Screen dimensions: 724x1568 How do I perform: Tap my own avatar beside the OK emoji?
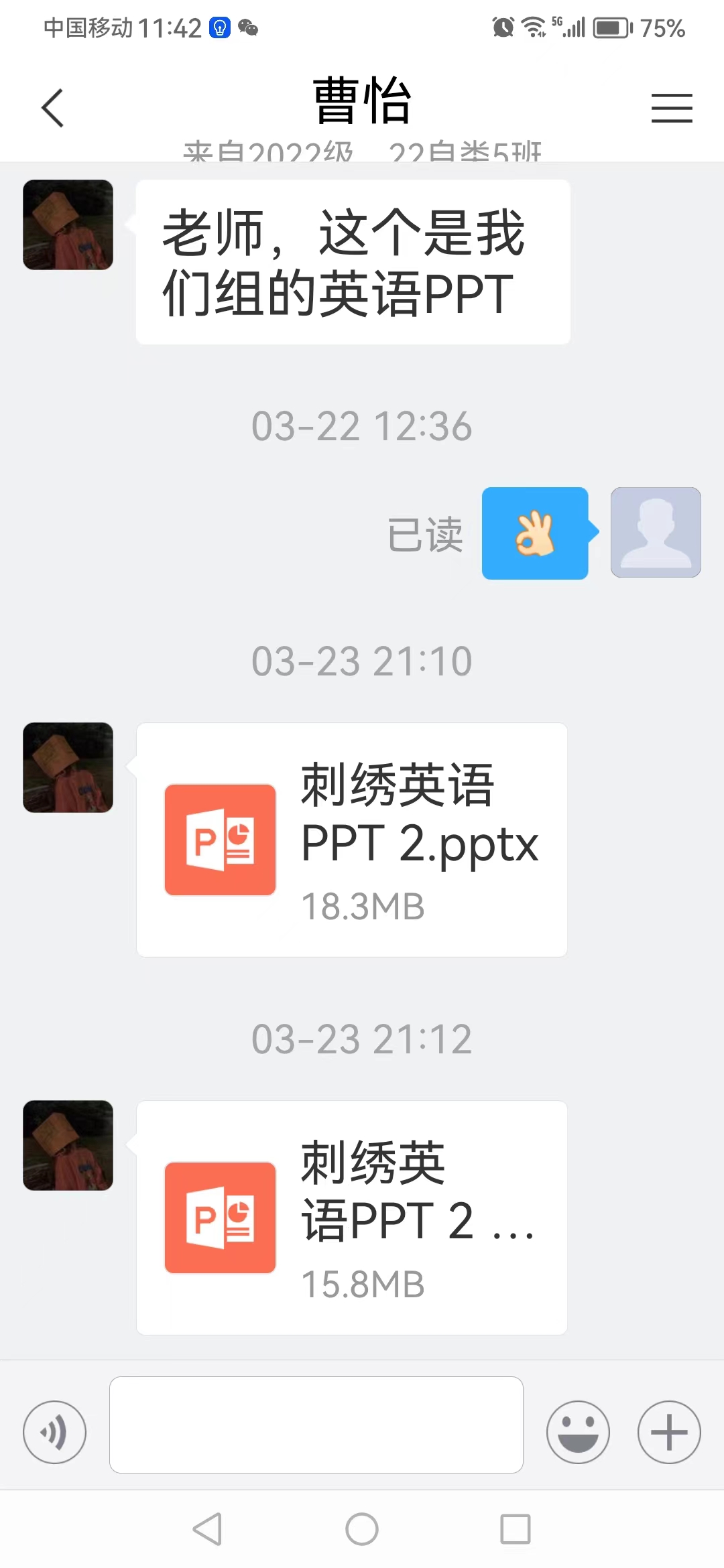tap(656, 532)
